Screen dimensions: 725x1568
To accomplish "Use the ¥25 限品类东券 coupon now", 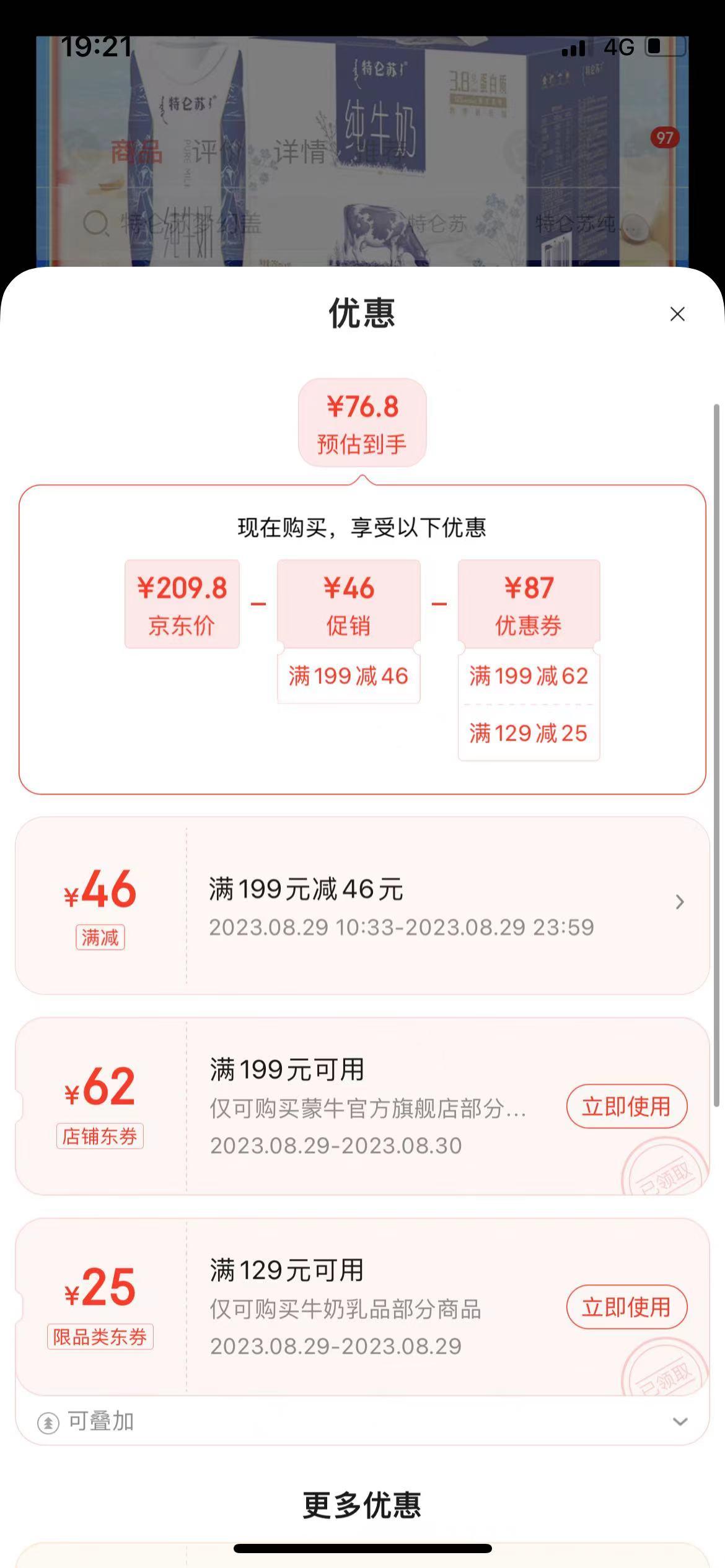I will pyautogui.click(x=626, y=1307).
